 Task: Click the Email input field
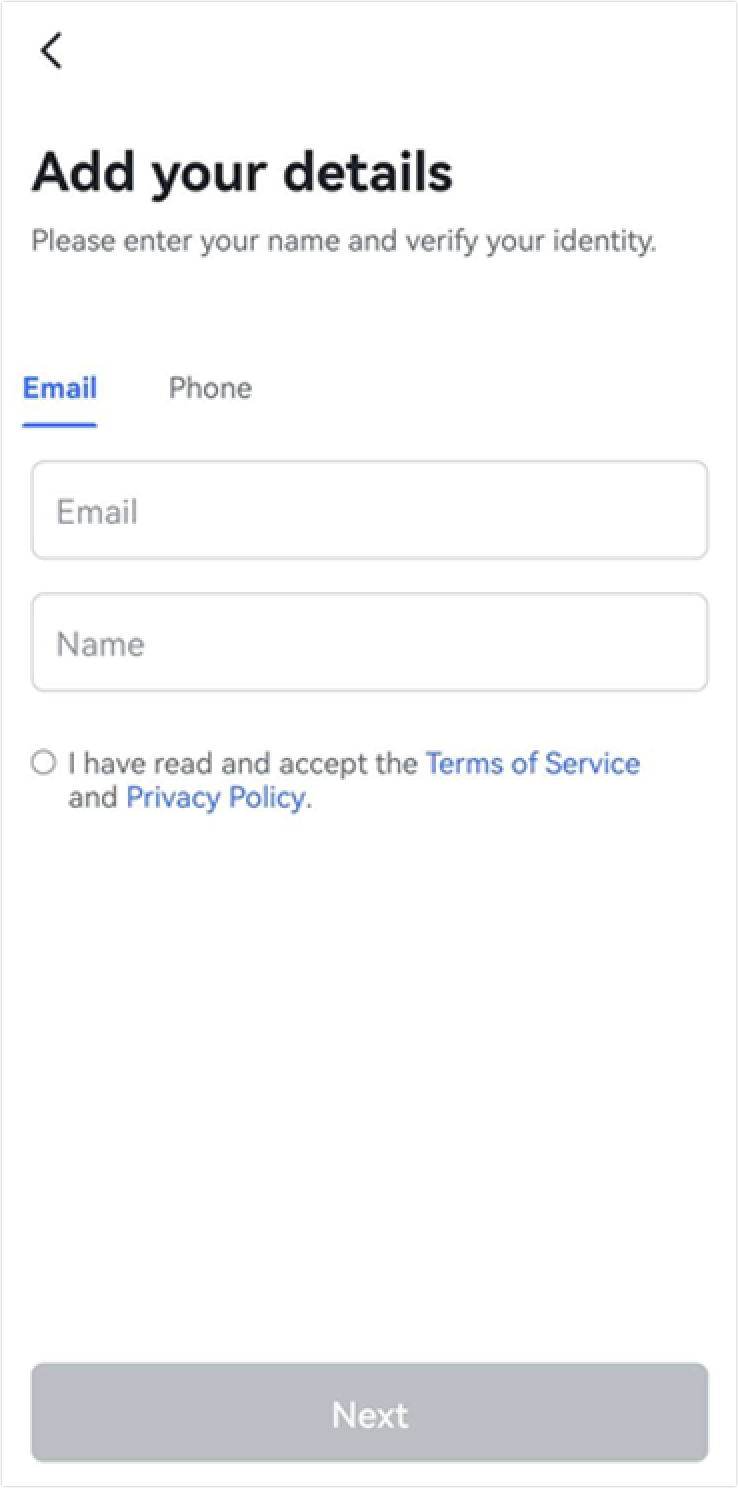(x=369, y=510)
